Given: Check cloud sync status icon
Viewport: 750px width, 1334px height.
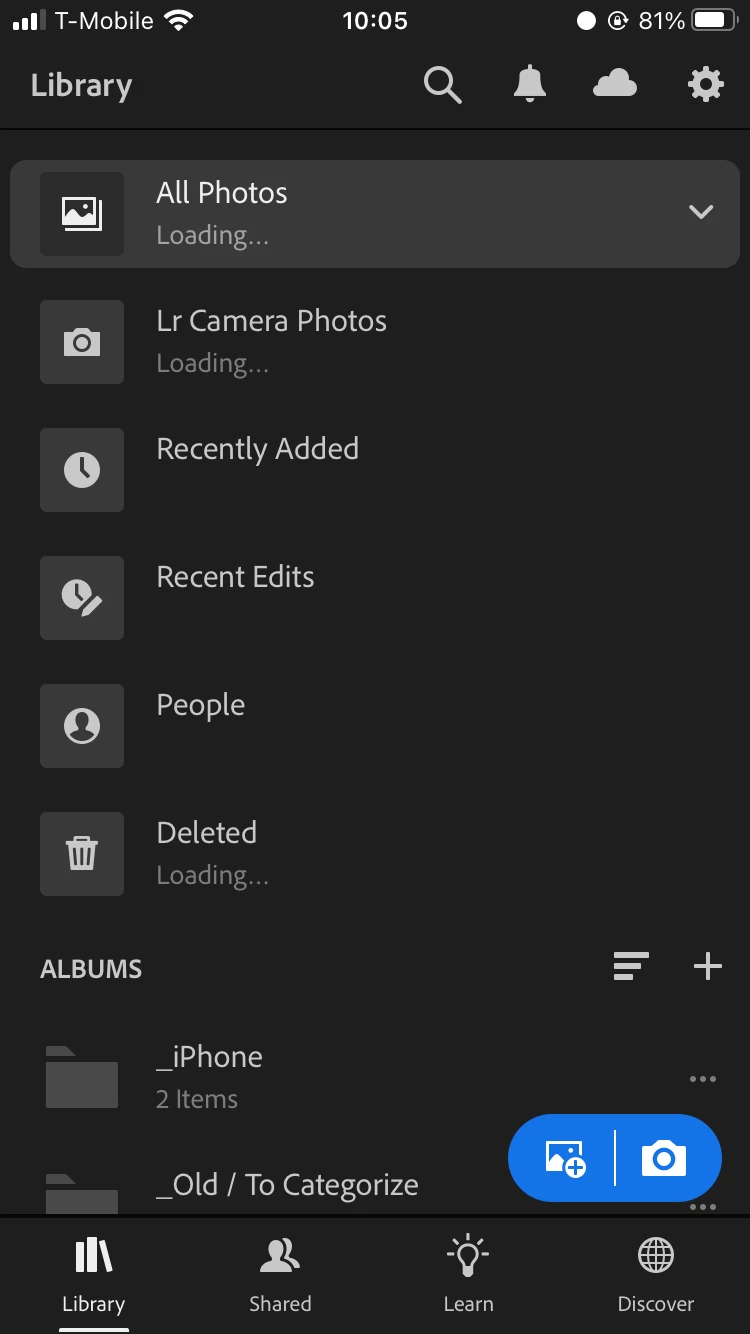Looking at the screenshot, I should pyautogui.click(x=615, y=85).
